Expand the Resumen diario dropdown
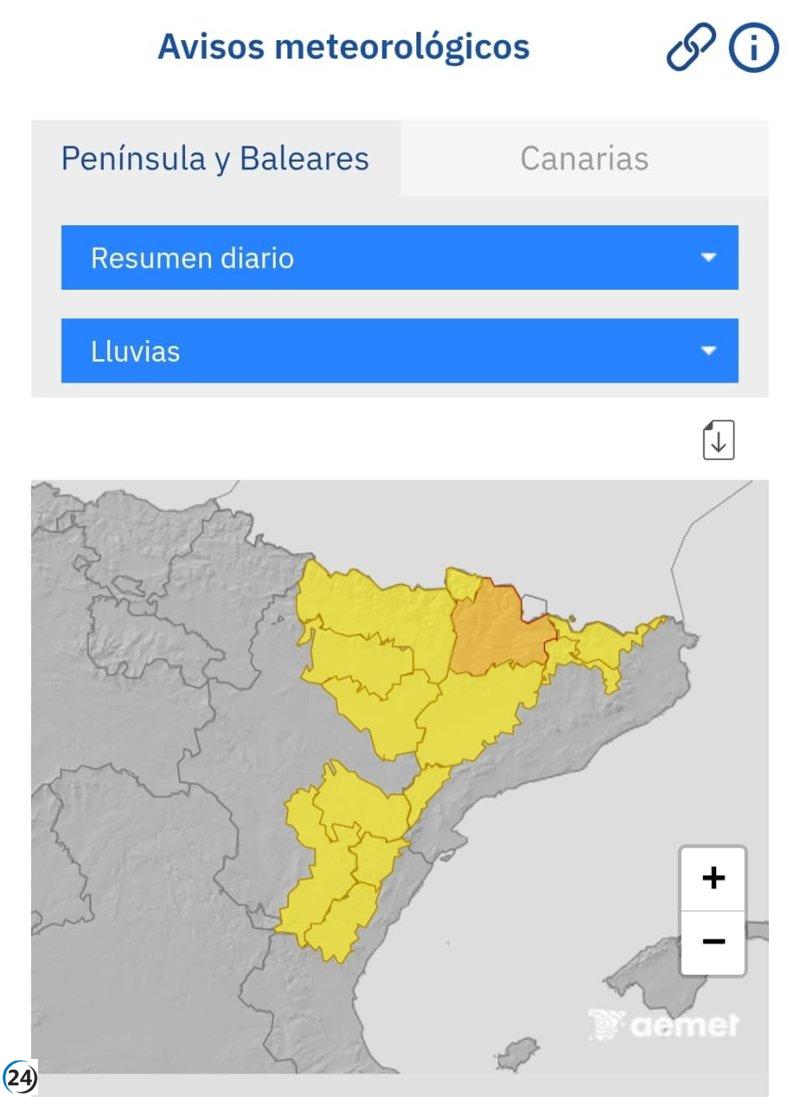This screenshot has height=1097, width=800. 399,258
